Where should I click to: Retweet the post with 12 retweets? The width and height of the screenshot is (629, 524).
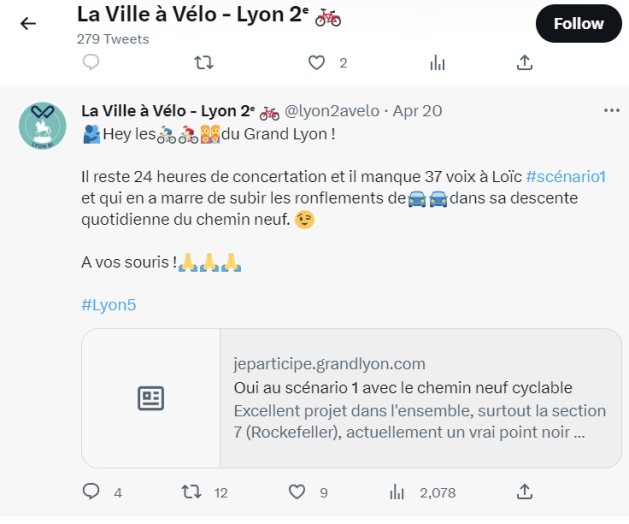coord(190,492)
